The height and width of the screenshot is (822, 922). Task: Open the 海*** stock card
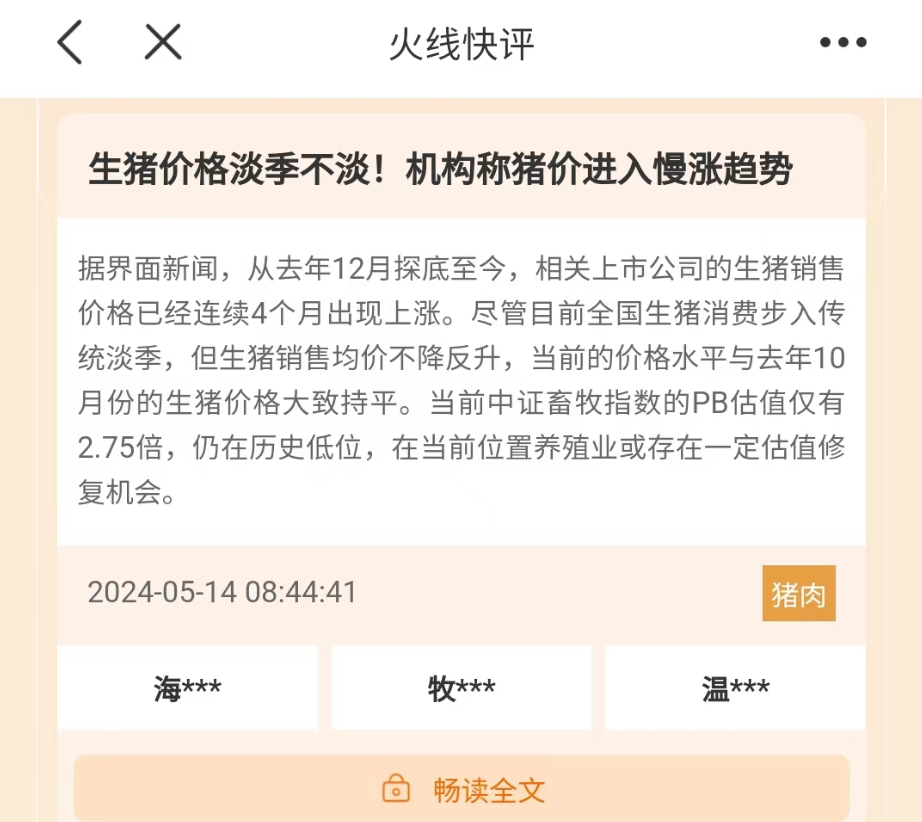coord(188,688)
